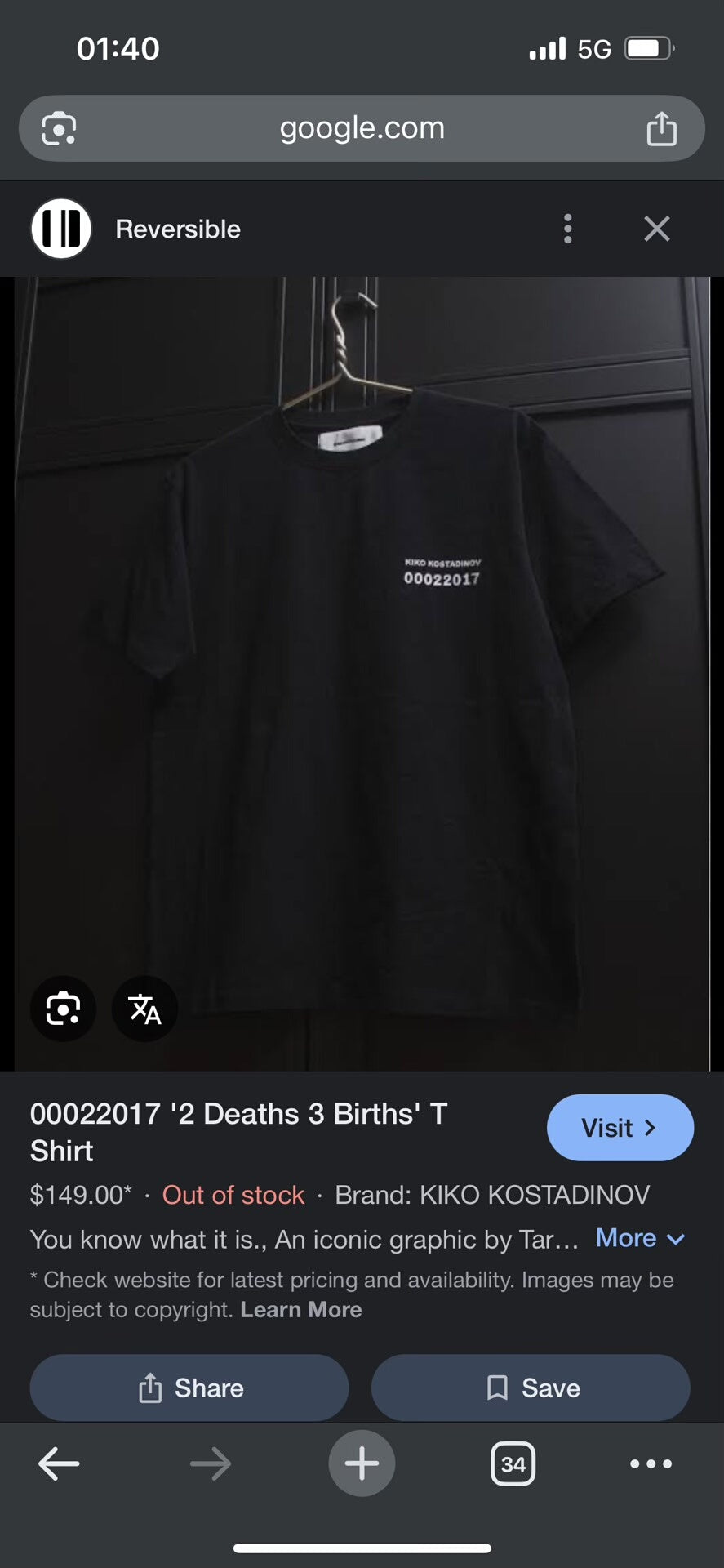Screen dimensions: 724x1568
Task: Search this image with Lens
Action: coord(63,1009)
